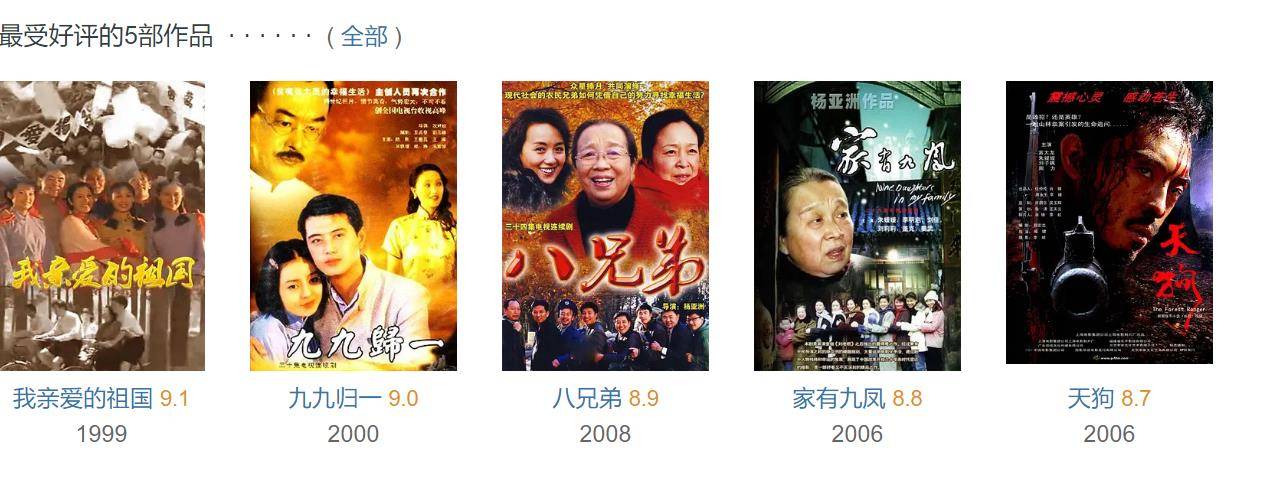Screen dimensions: 1286x479
Task: Open the 天狗 poster
Action: click(x=1109, y=222)
